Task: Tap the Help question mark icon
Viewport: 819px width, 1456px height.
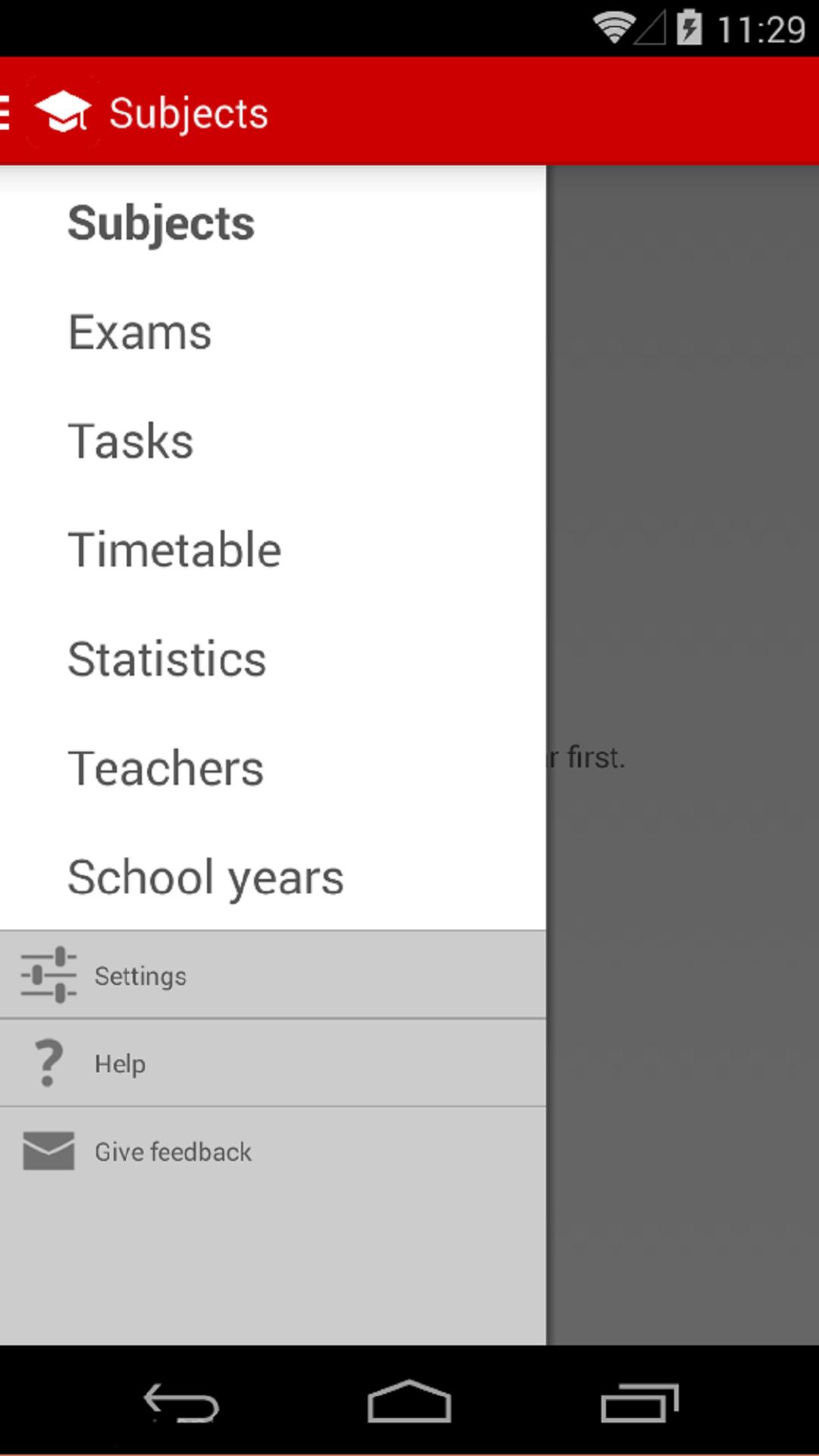Action: click(x=48, y=1062)
